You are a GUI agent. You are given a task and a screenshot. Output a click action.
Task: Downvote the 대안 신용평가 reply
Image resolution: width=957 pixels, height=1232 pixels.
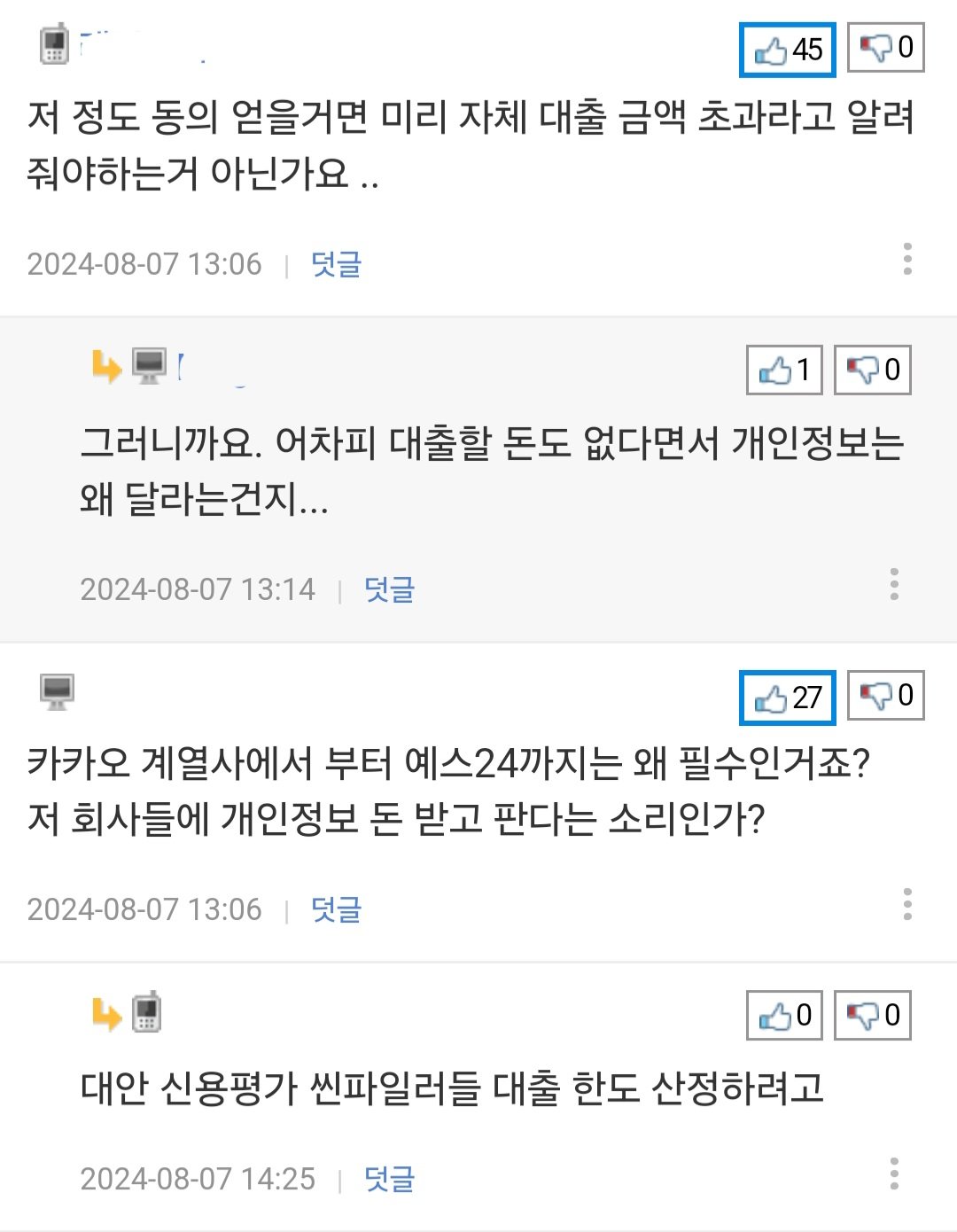(872, 1015)
